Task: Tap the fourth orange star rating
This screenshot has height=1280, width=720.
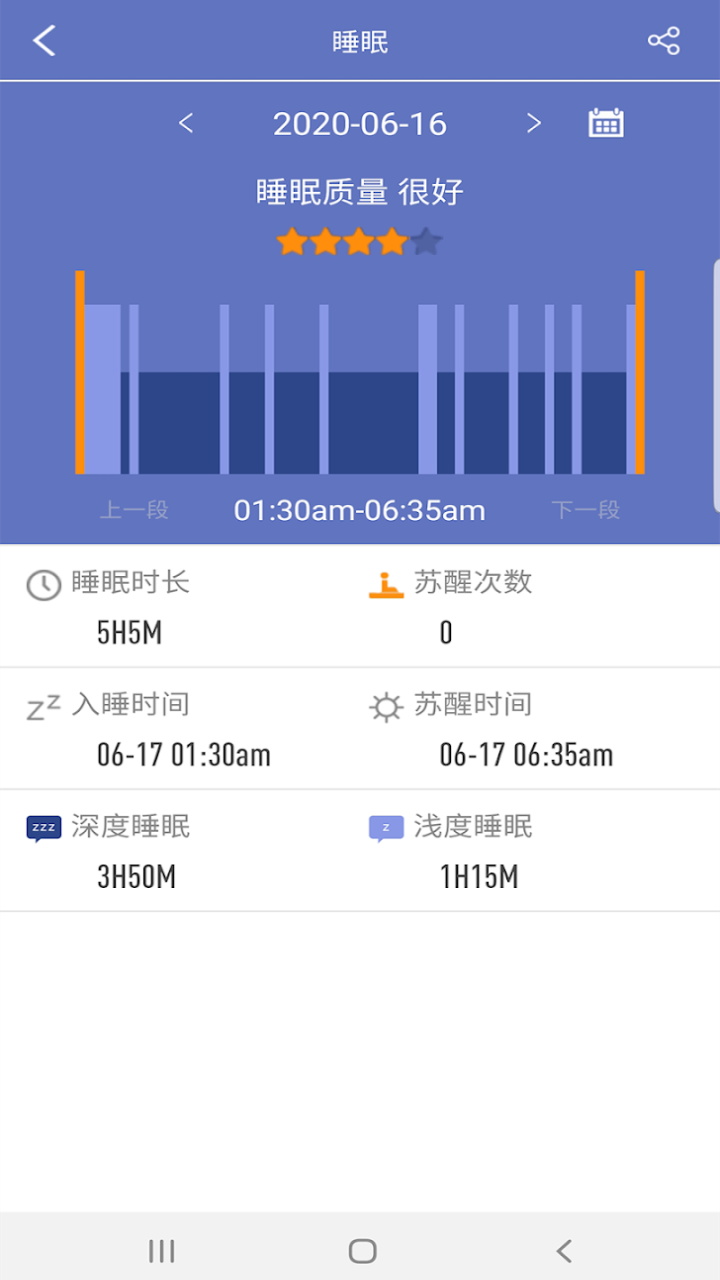Action: pyautogui.click(x=391, y=240)
